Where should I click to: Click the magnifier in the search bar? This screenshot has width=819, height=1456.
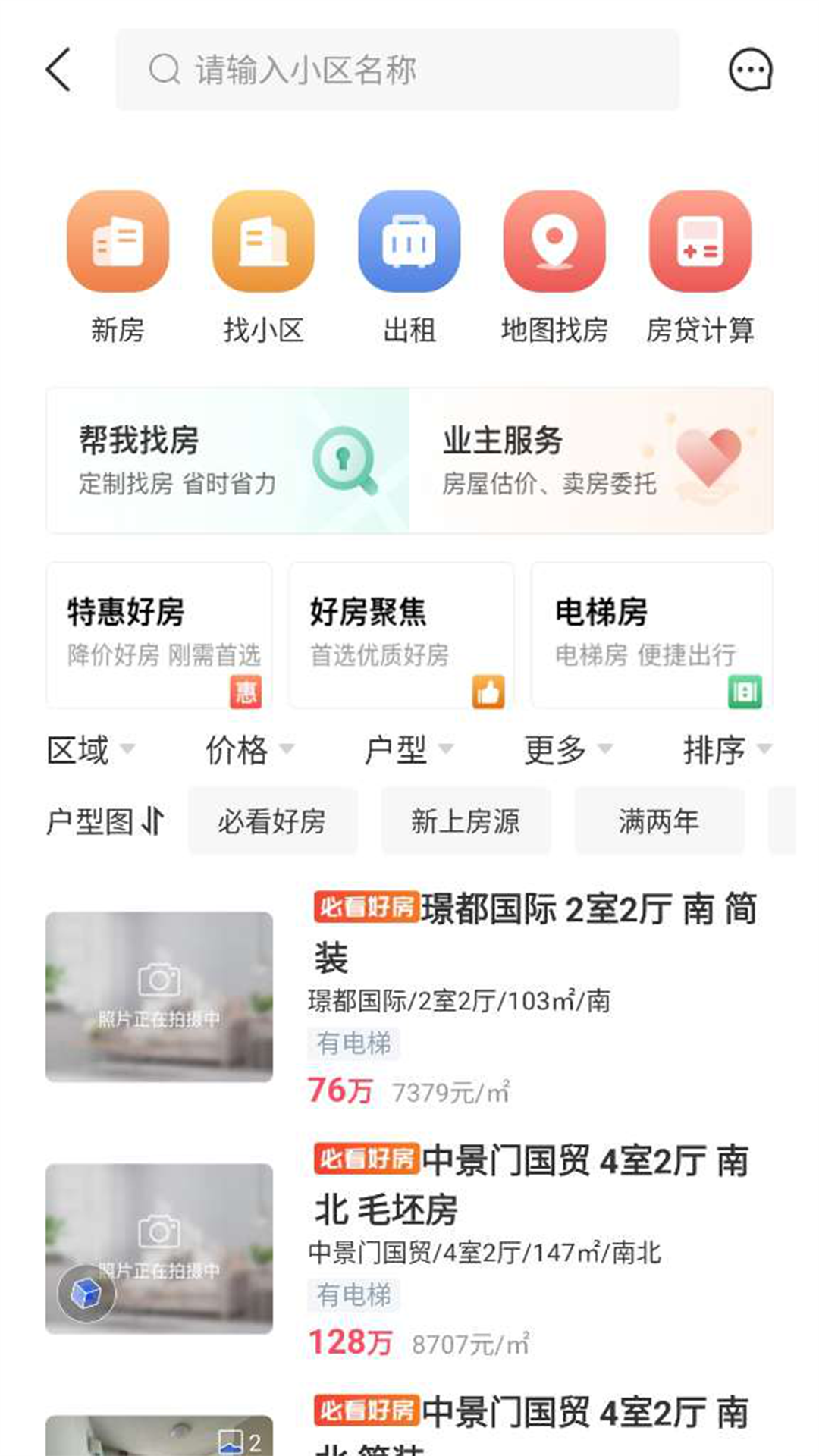click(x=160, y=70)
